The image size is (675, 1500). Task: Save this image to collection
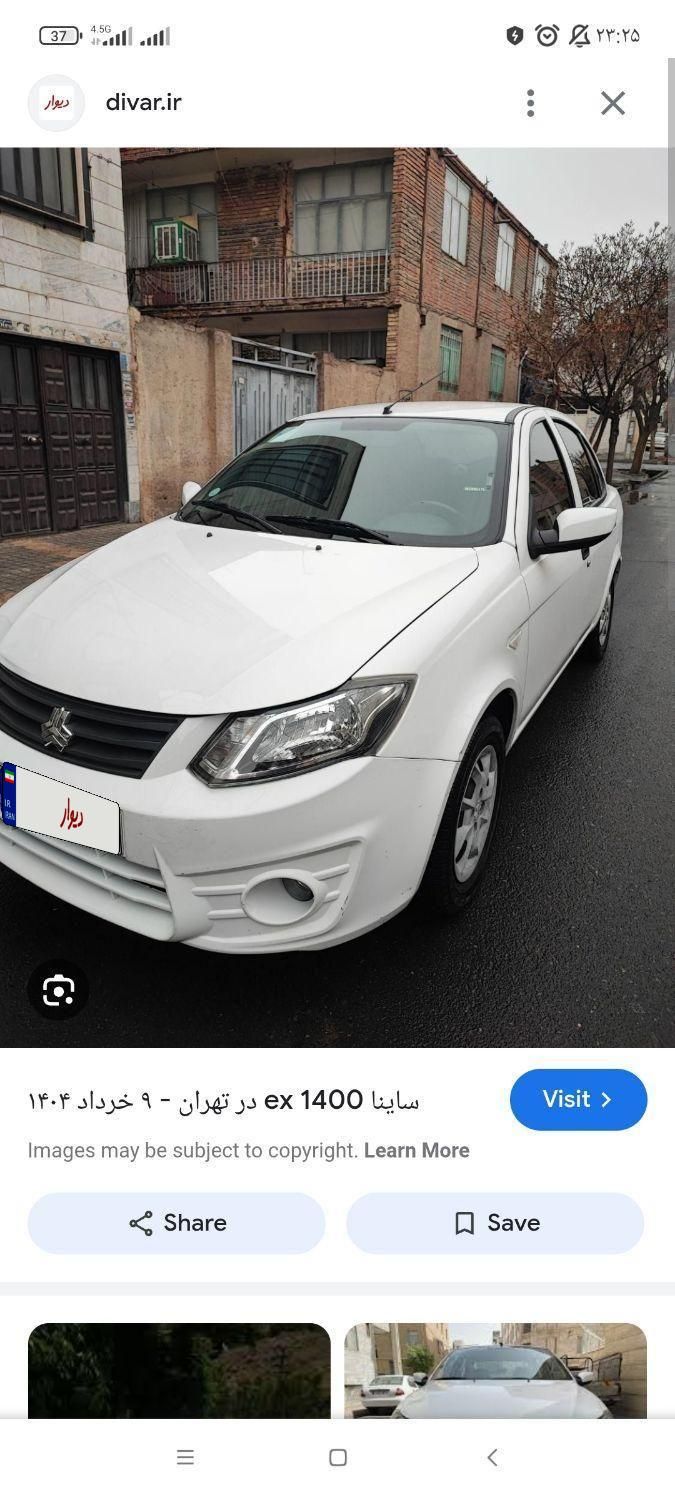click(495, 1223)
